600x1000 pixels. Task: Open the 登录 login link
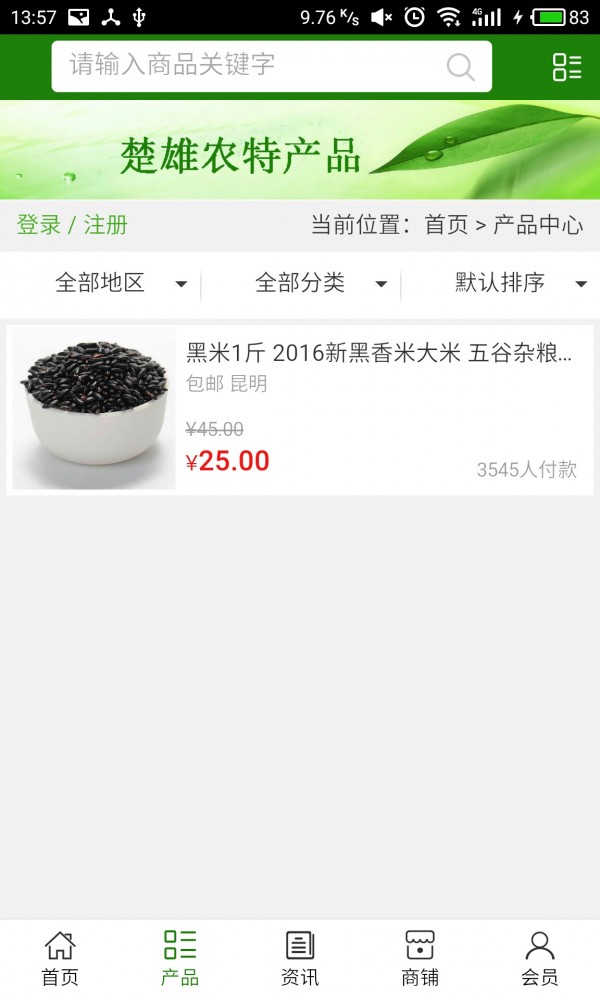[x=39, y=225]
